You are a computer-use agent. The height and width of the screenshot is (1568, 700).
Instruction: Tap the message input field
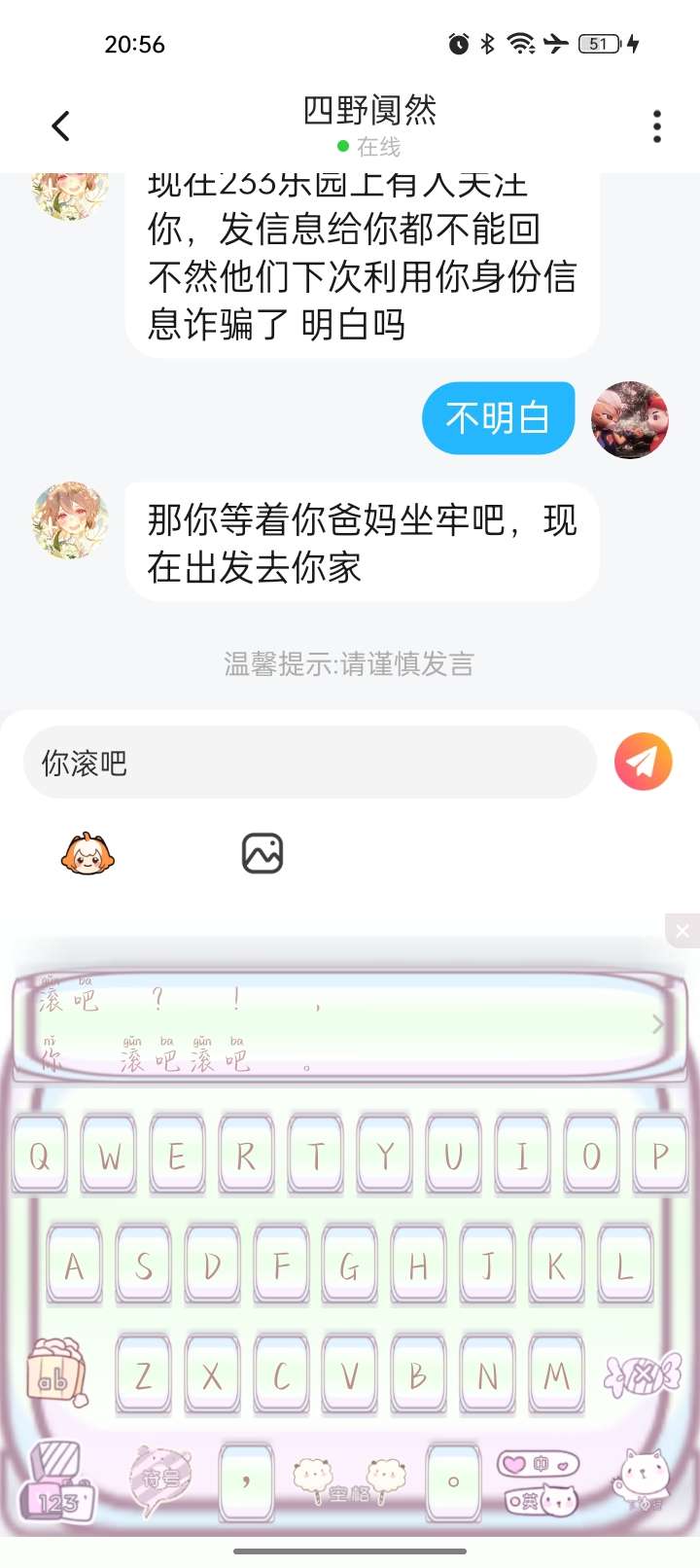309,763
